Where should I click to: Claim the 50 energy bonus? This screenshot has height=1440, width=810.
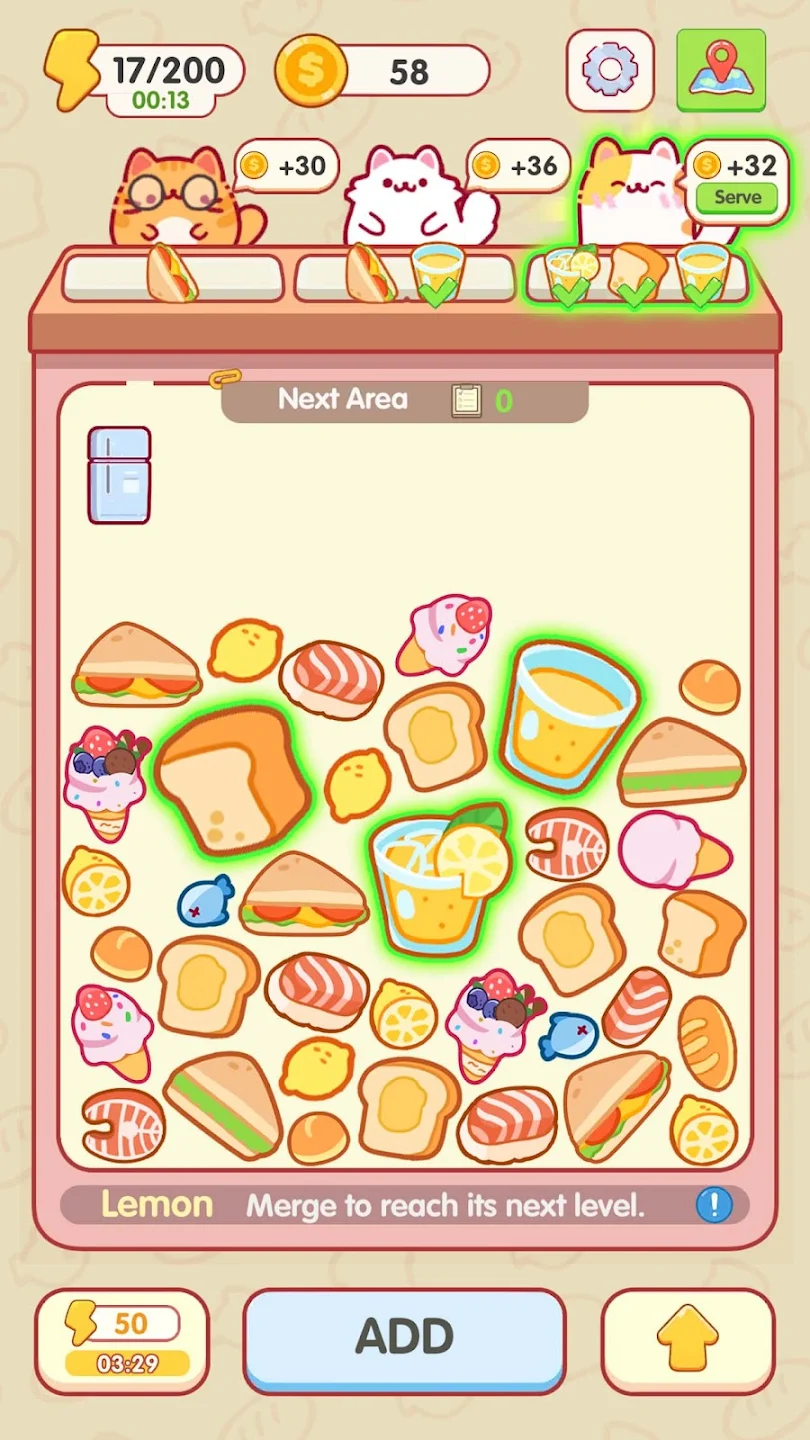coord(122,1340)
